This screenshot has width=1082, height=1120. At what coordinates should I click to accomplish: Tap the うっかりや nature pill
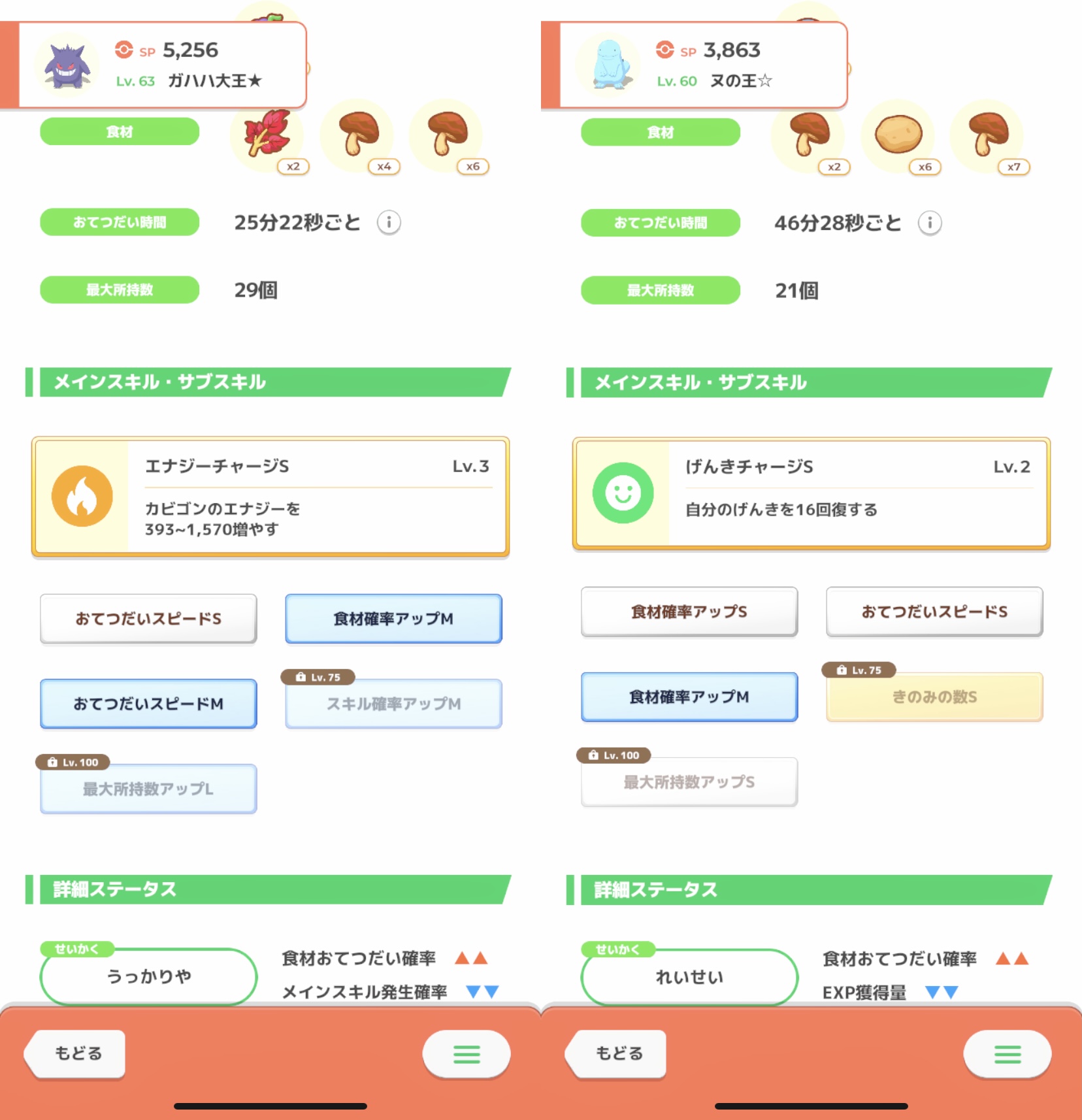tap(148, 976)
